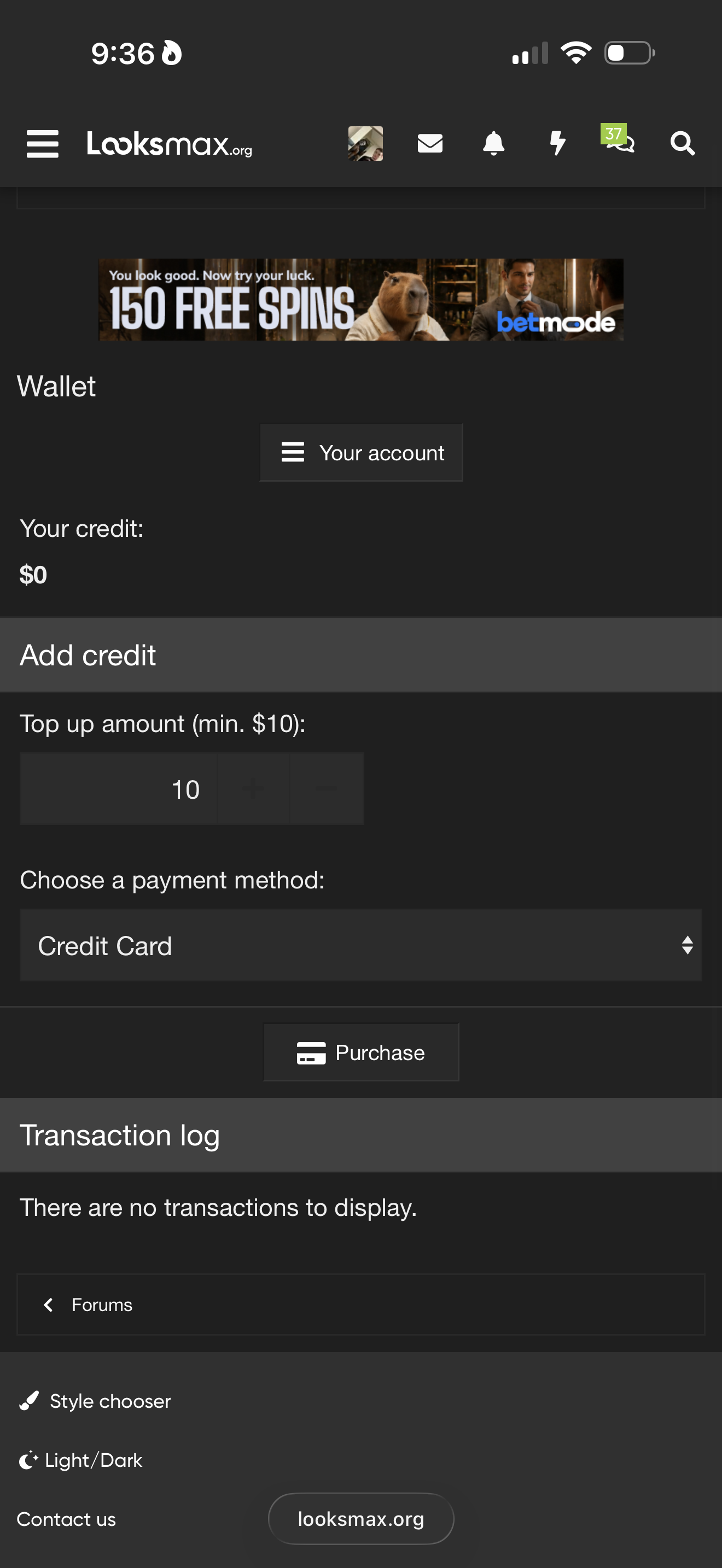
Task: Tap the lightning bolt what's new icon
Action: coord(557,144)
